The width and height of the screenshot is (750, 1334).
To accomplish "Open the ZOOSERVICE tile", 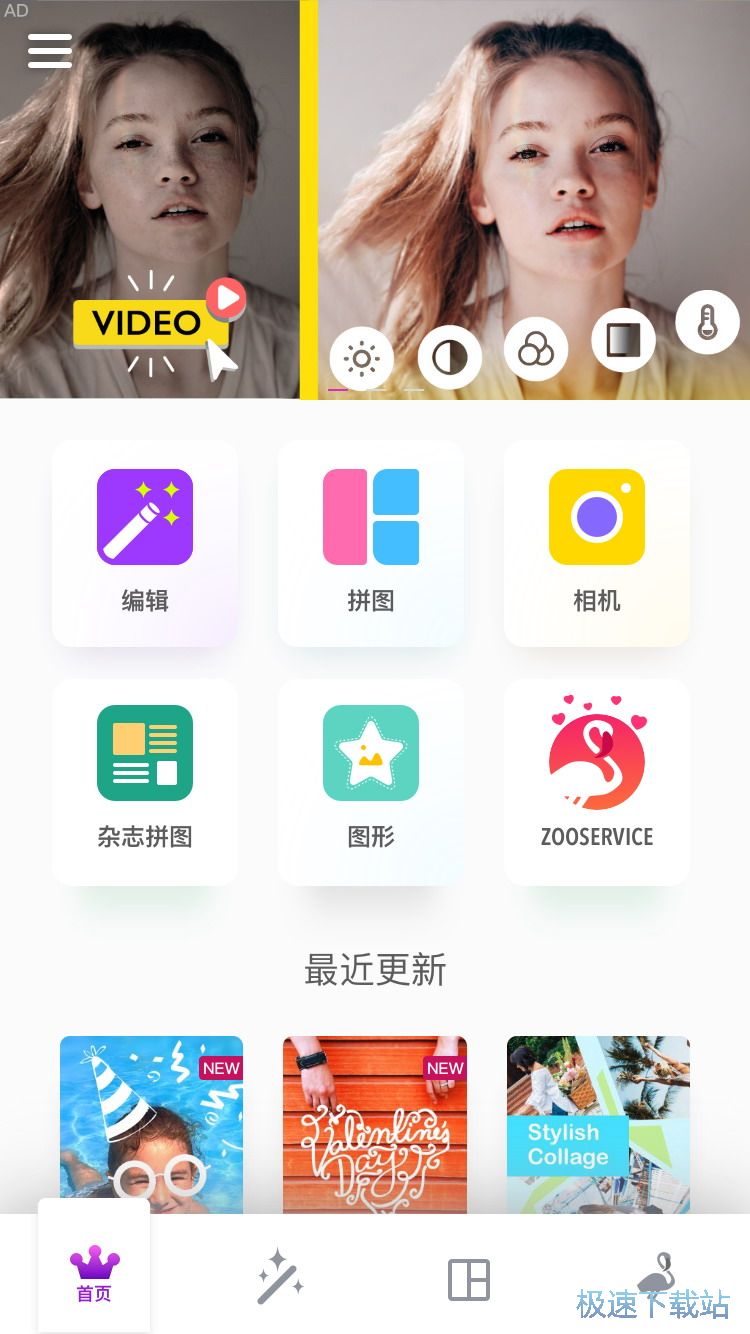I will click(597, 780).
